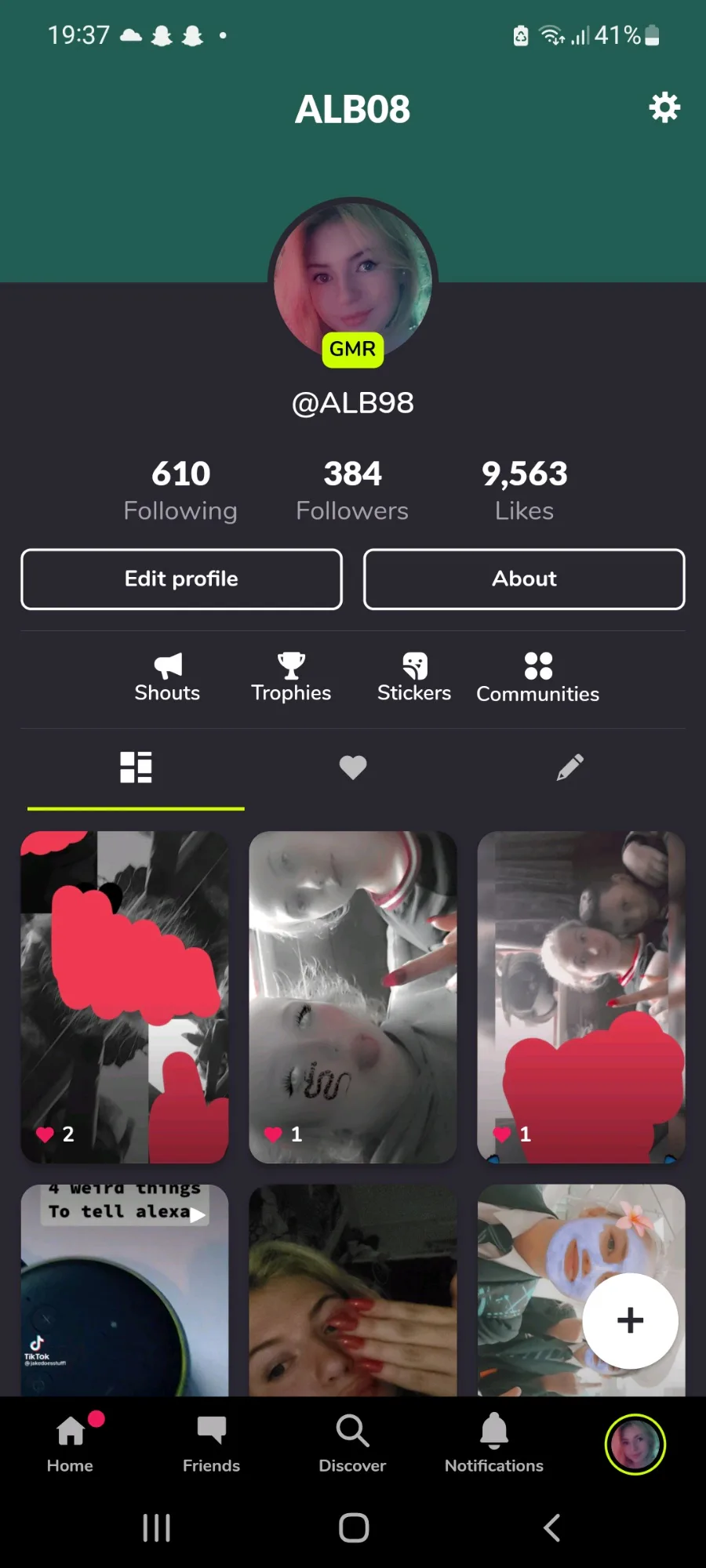Switch to the pencil drafts tab

570,768
